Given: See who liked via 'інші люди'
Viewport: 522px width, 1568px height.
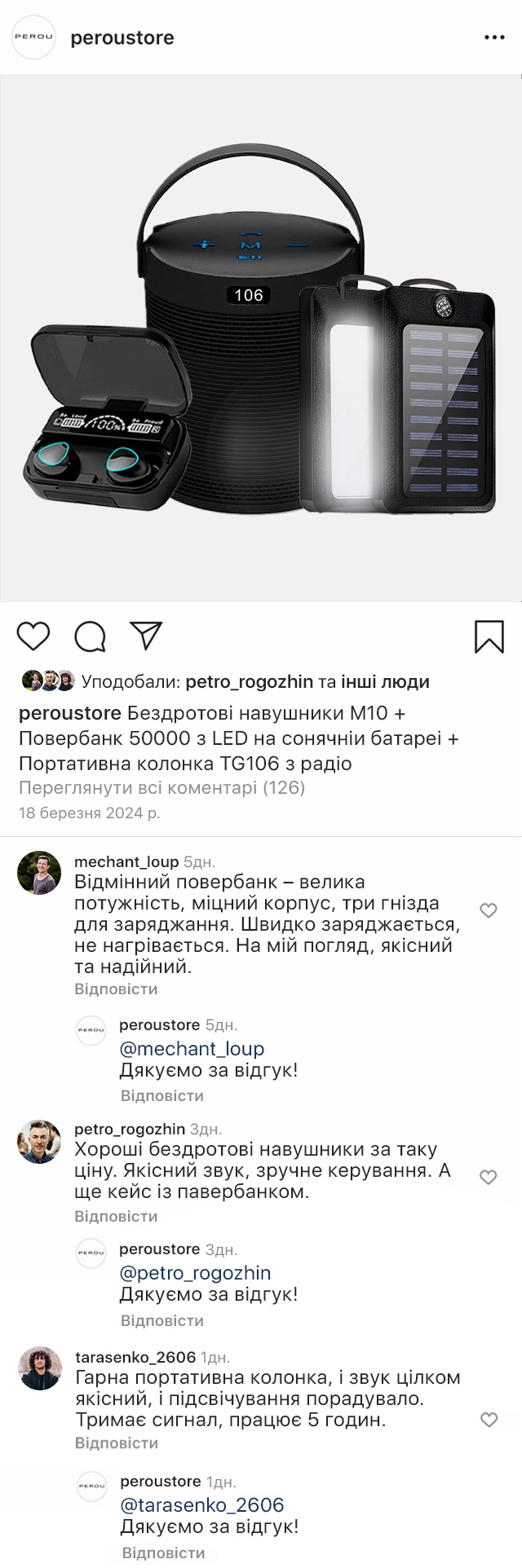Looking at the screenshot, I should coord(385,681).
